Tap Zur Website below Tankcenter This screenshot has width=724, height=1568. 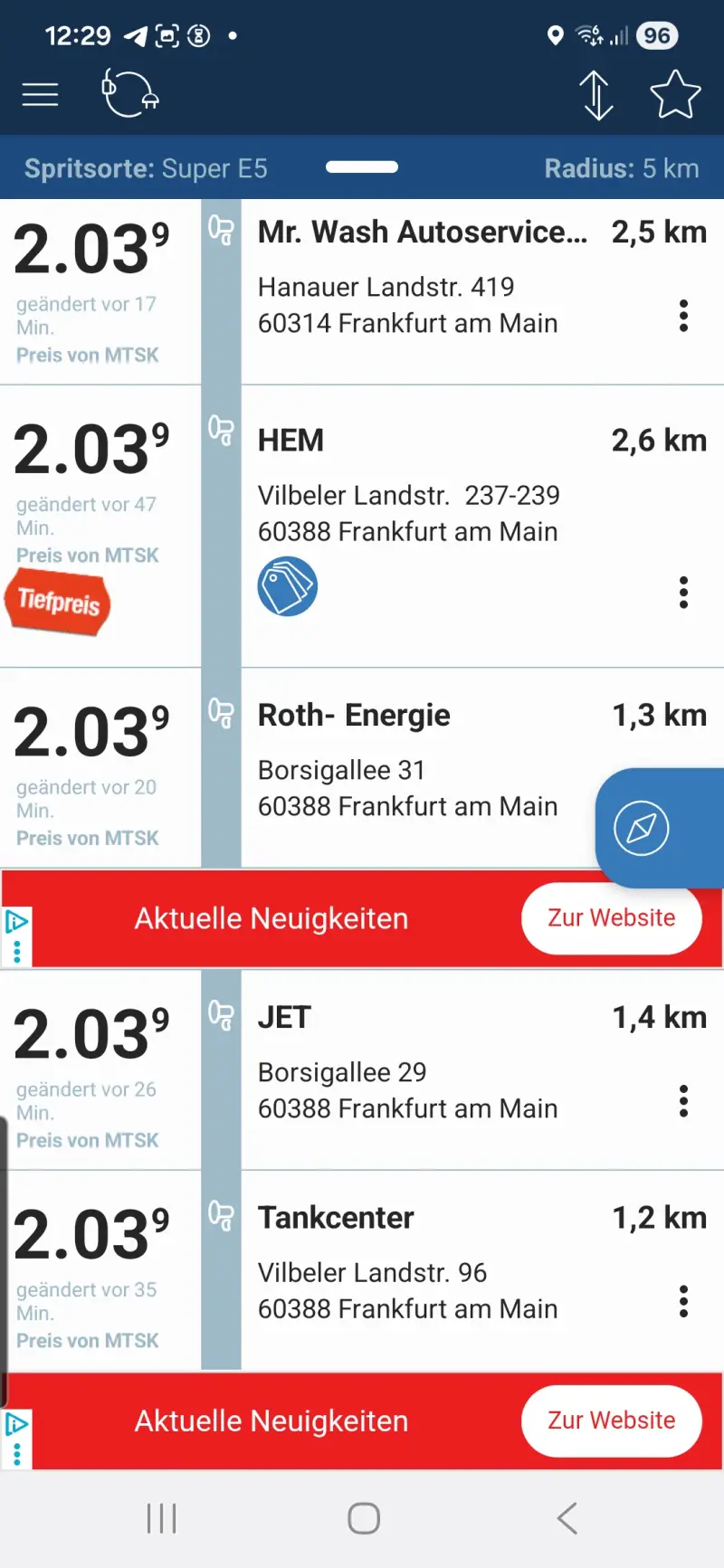coord(611,1421)
